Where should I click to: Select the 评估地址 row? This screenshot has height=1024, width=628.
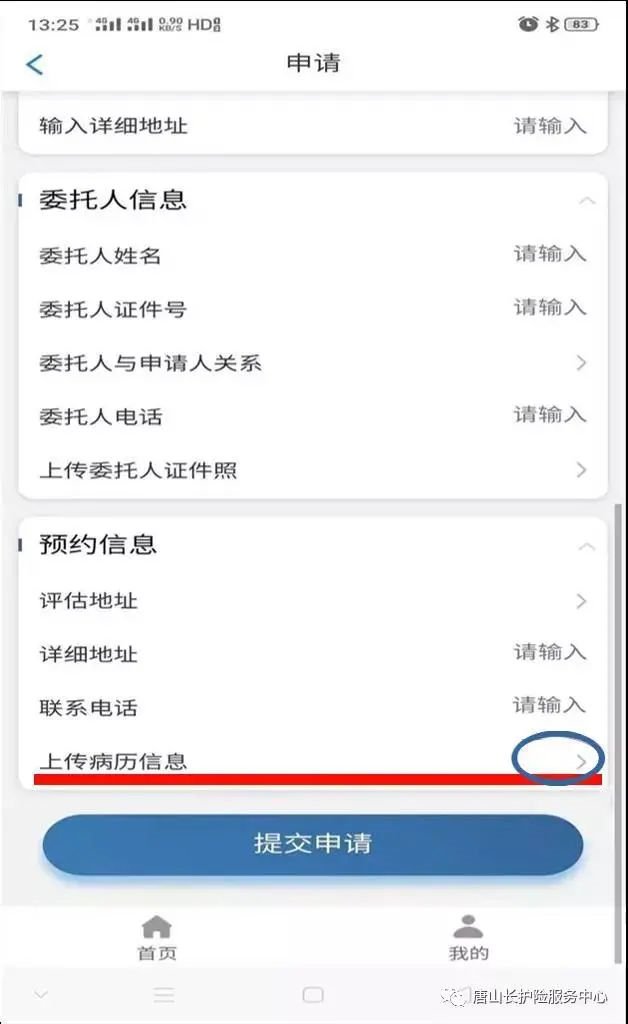[x=580, y=601]
